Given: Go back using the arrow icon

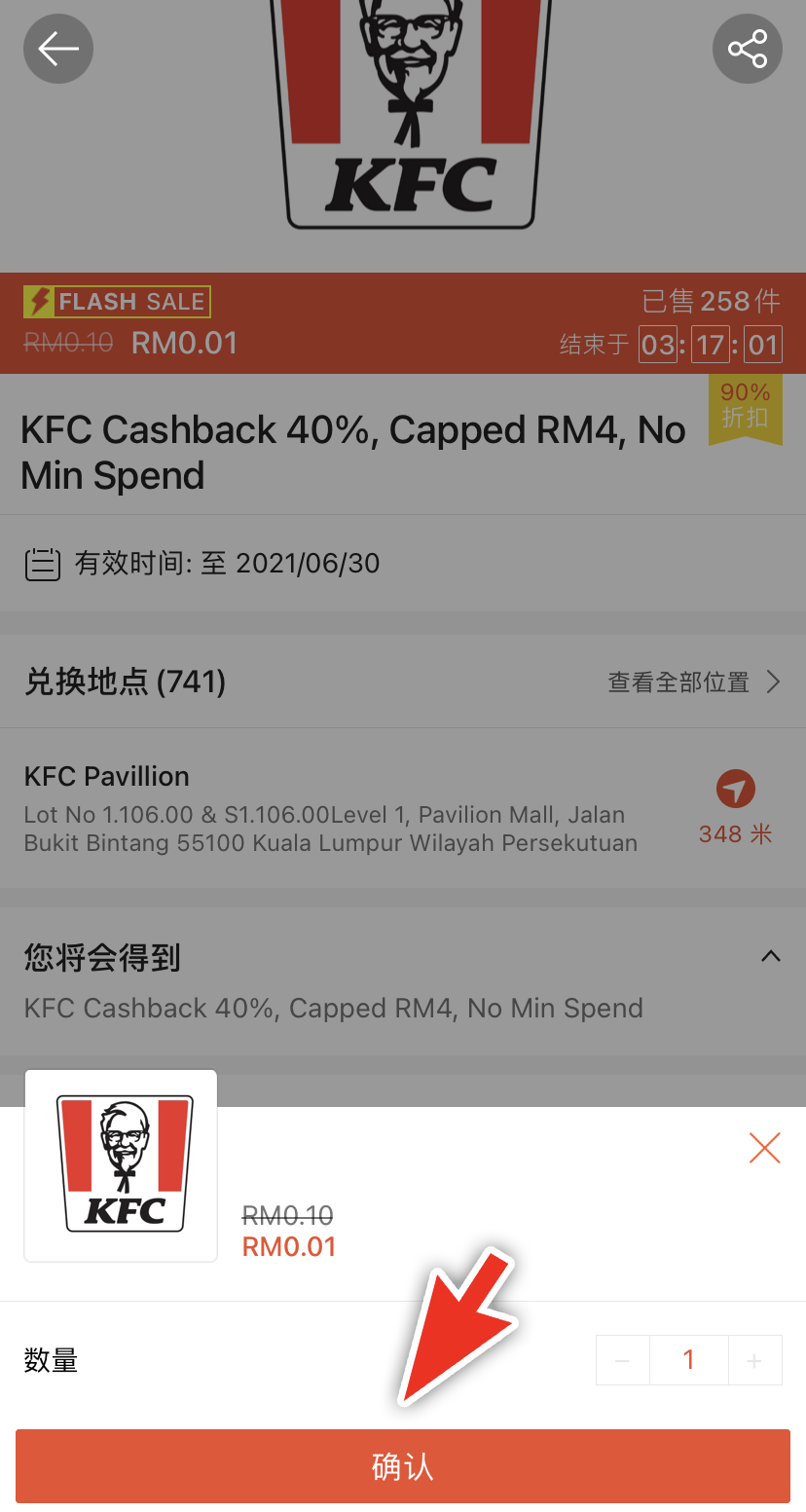Looking at the screenshot, I should [58, 49].
